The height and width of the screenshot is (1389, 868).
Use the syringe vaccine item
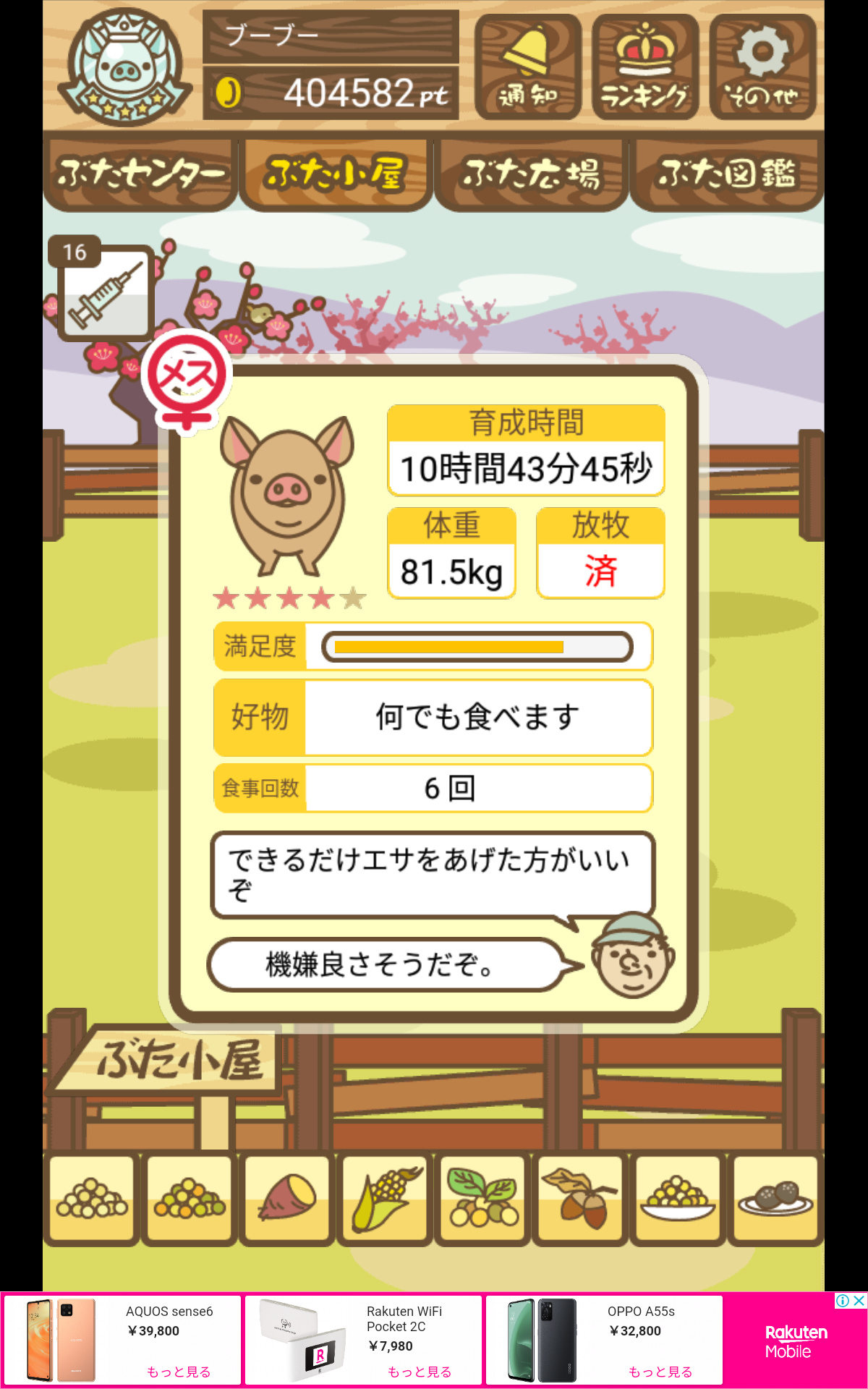point(106,292)
